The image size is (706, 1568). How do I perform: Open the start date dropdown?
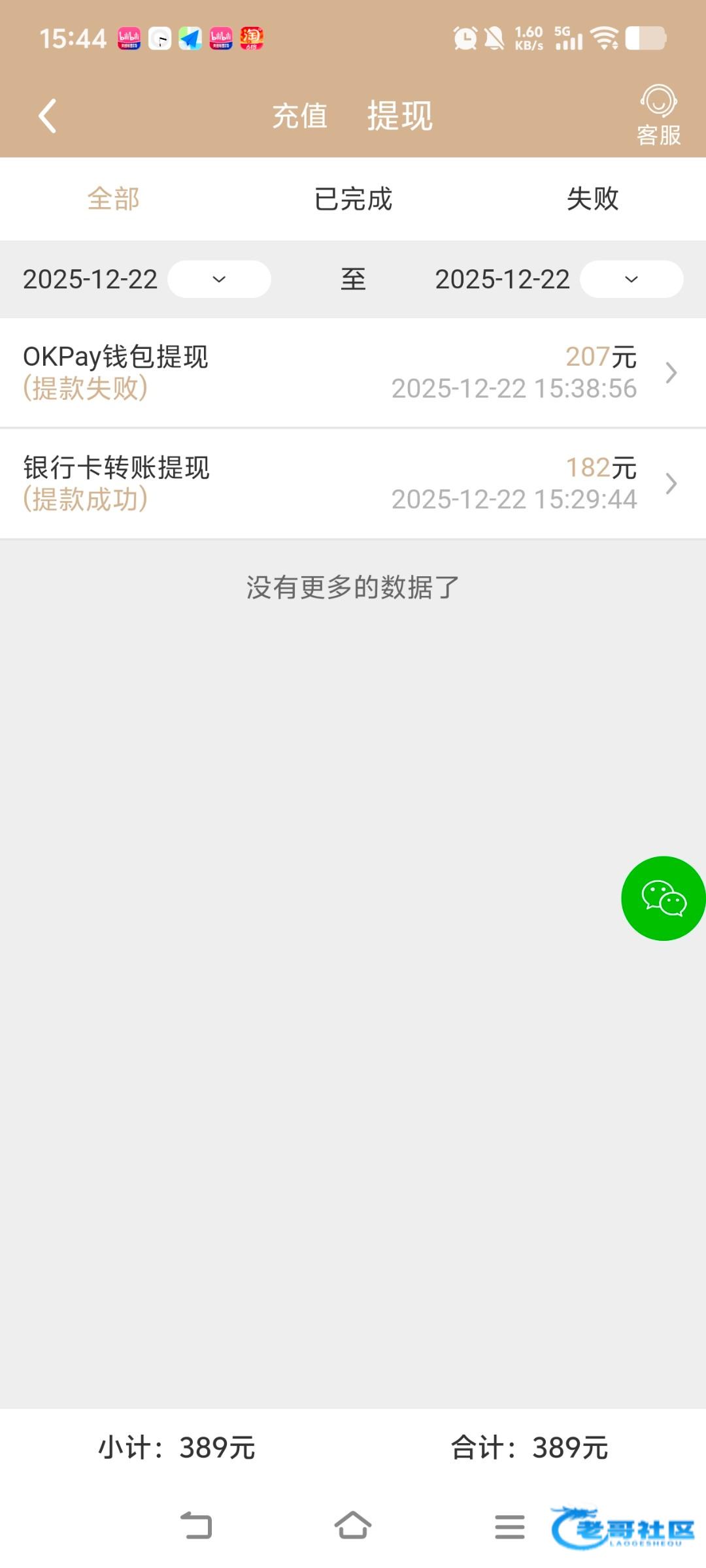219,280
